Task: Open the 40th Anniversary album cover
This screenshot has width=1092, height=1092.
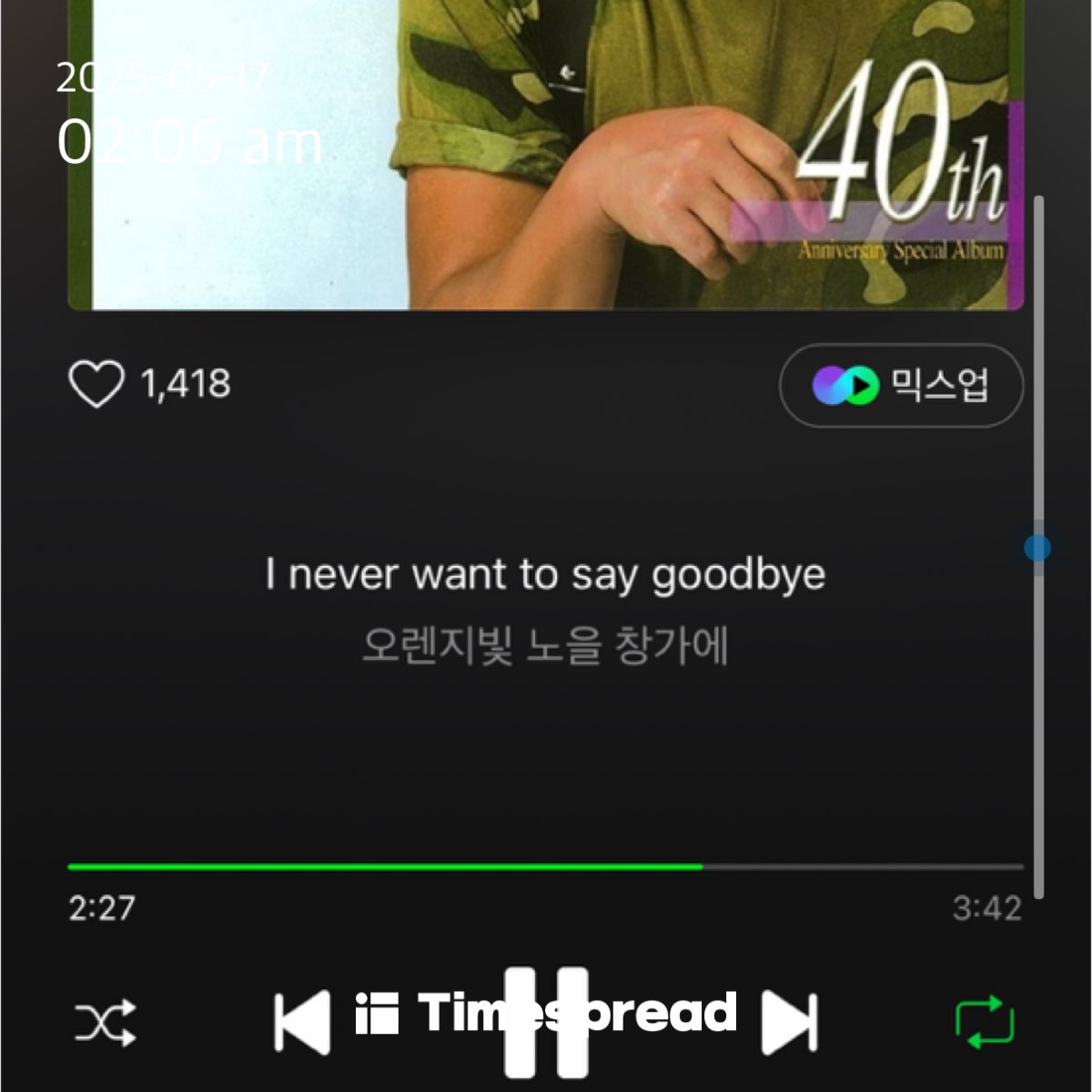Action: (x=546, y=155)
